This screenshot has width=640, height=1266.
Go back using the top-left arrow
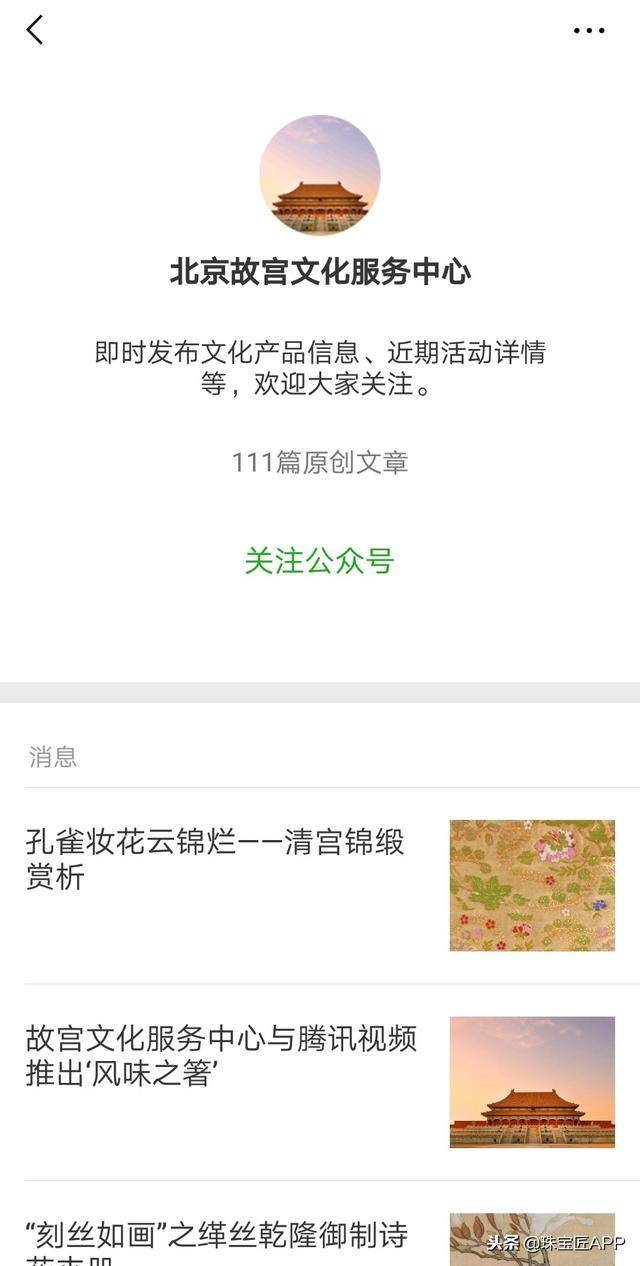tap(35, 30)
